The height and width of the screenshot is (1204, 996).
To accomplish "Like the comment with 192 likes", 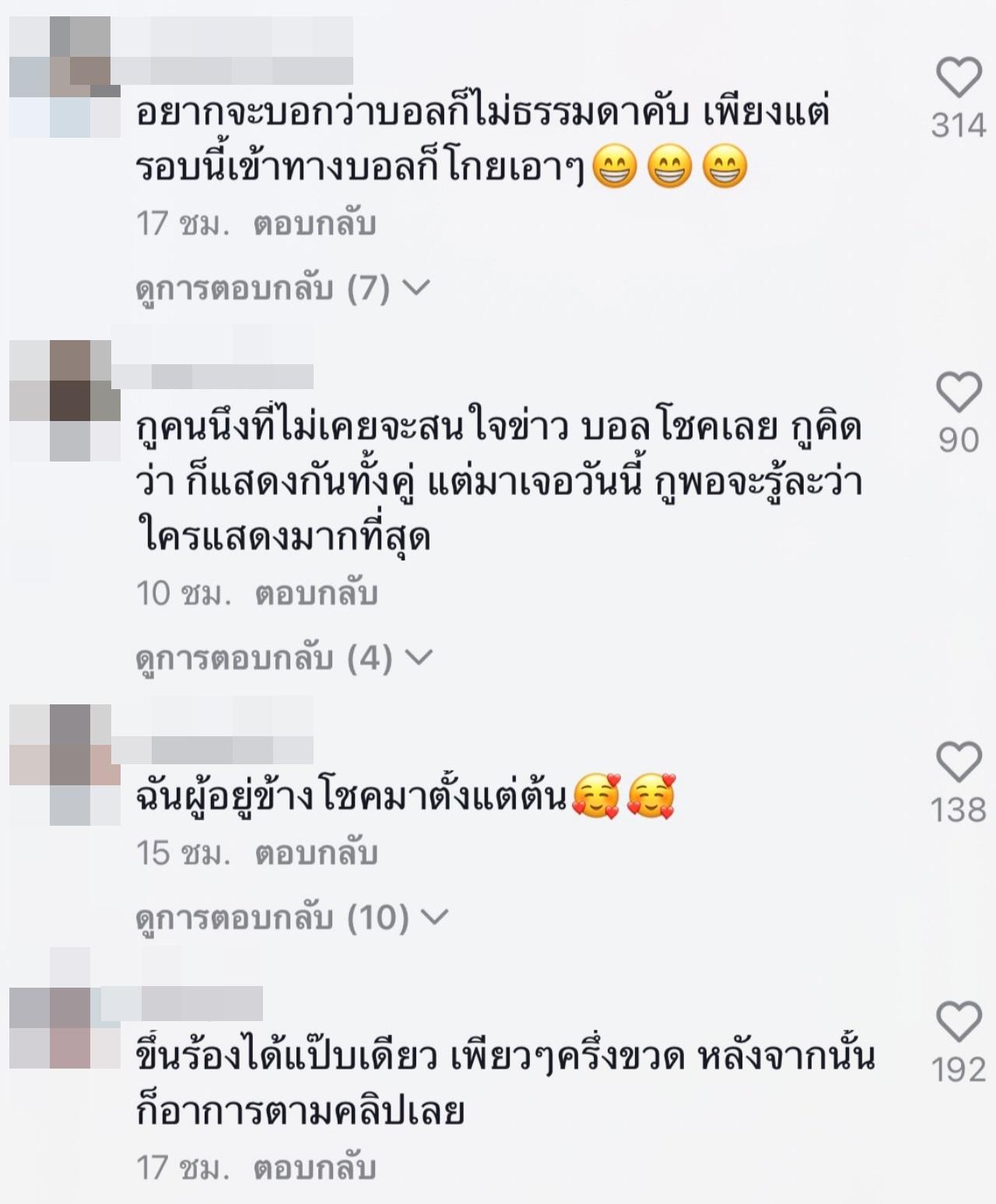I will [959, 1023].
